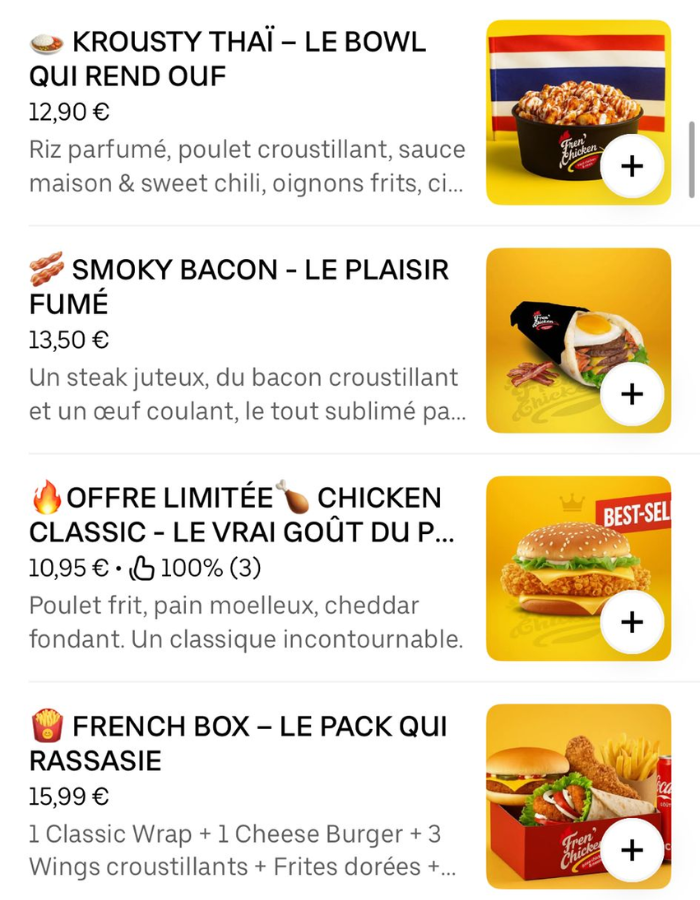Add Krousty Thaï bowl to cart
The image size is (700, 900).
coord(632,165)
